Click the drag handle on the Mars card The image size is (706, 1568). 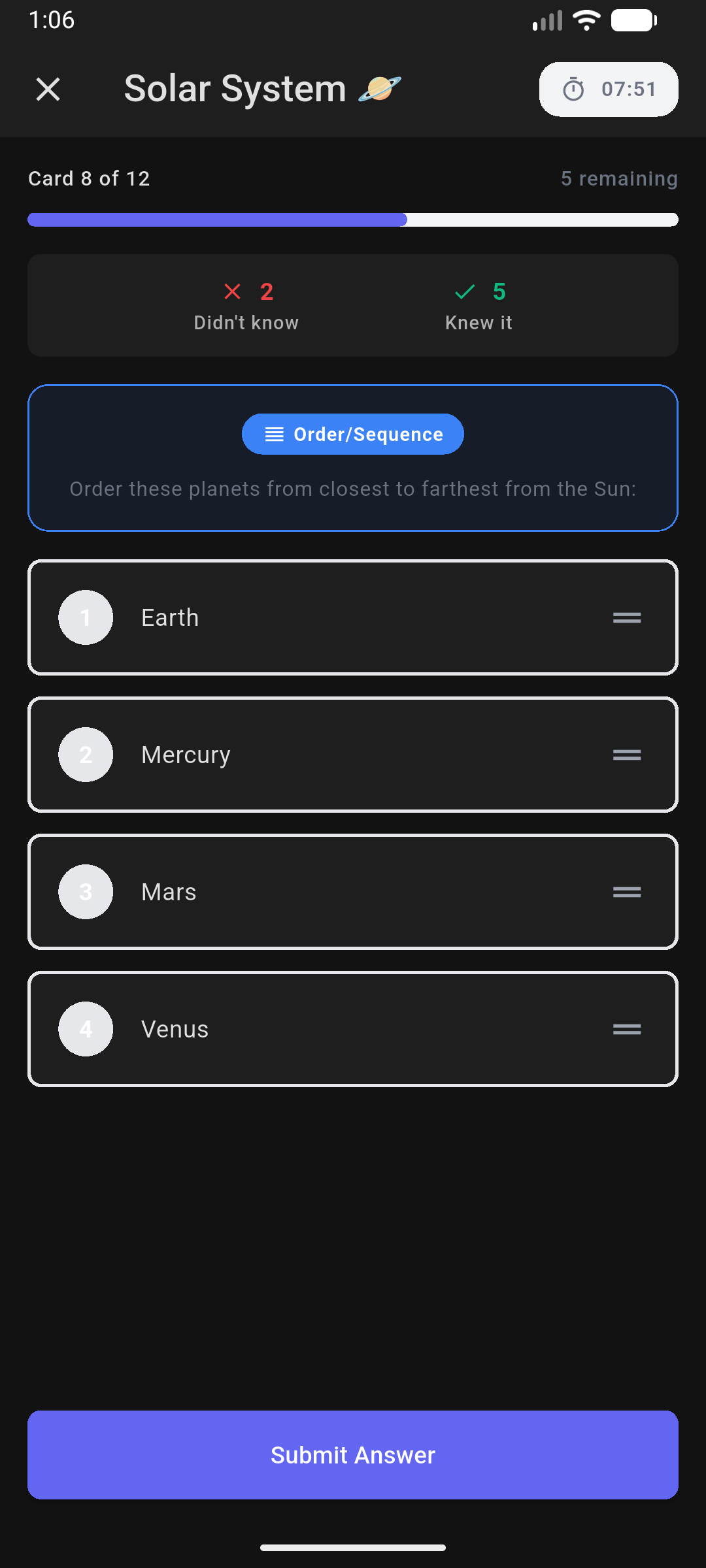click(626, 892)
